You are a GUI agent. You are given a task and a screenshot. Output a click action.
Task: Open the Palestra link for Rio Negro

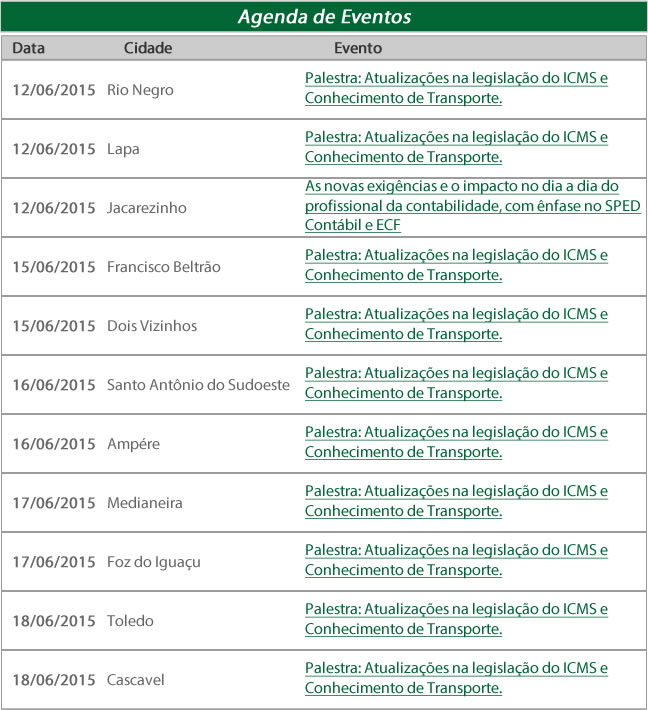coord(455,79)
